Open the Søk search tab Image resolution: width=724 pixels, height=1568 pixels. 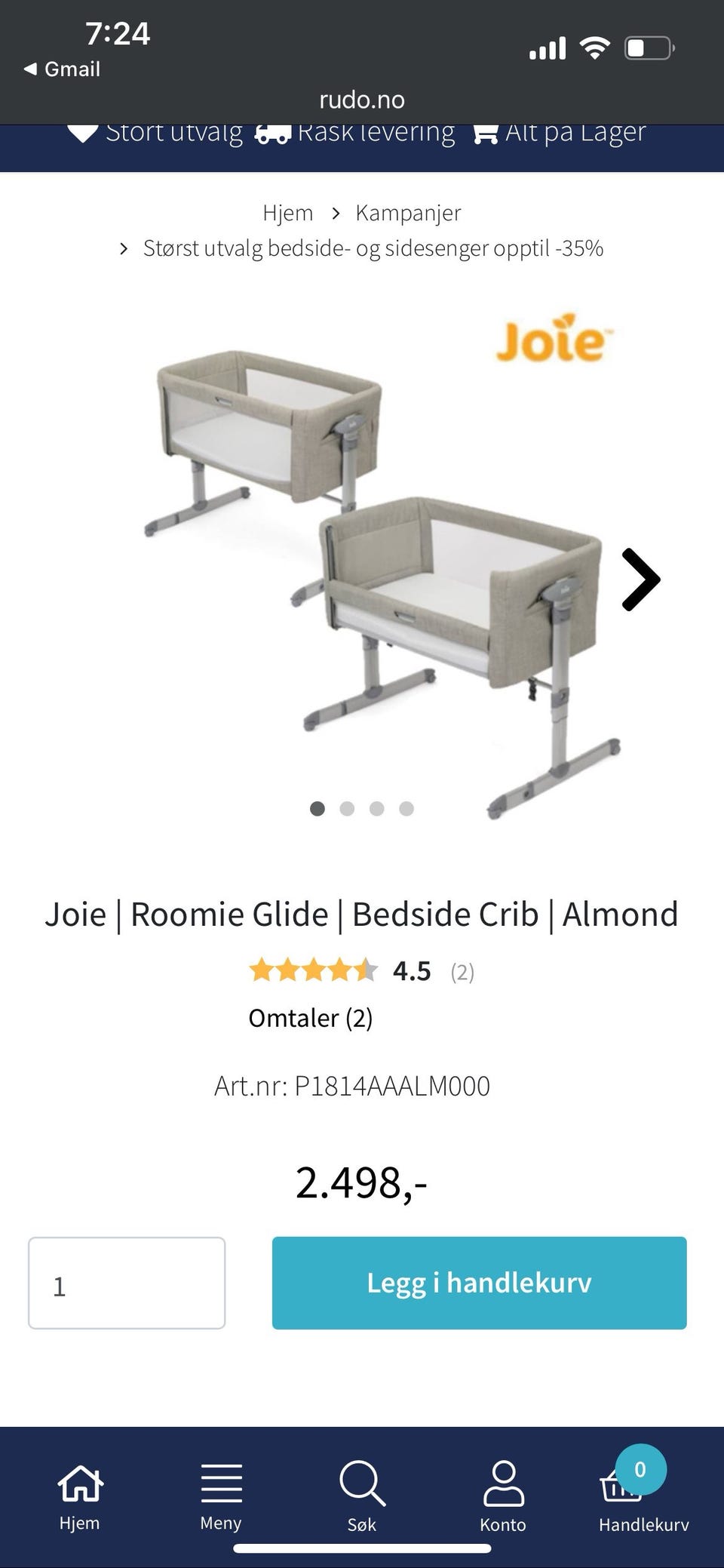pyautogui.click(x=362, y=1497)
